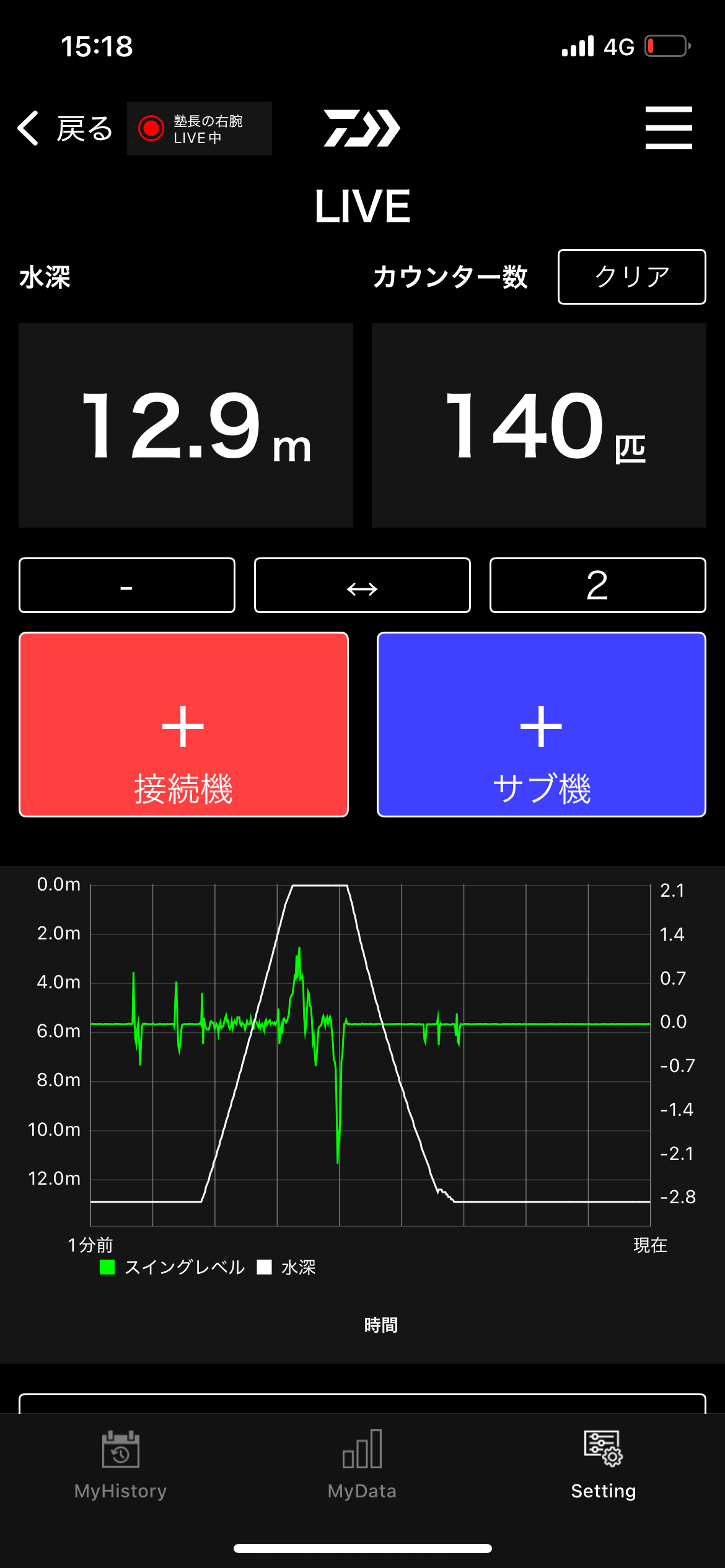The width and height of the screenshot is (725, 1568).
Task: Go back with the 戻る button
Action: tap(65, 129)
